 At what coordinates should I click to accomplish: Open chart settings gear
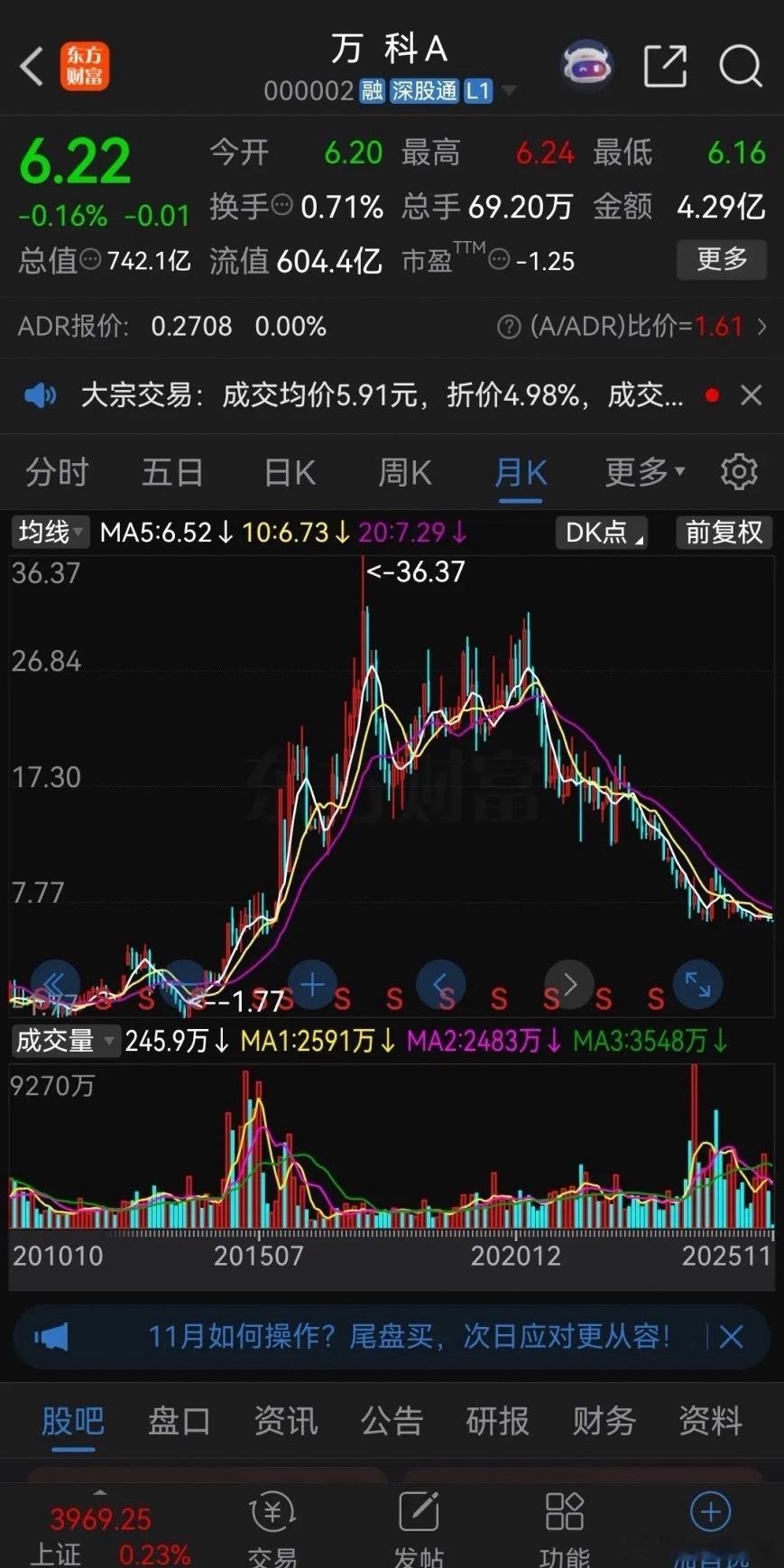[x=740, y=471]
